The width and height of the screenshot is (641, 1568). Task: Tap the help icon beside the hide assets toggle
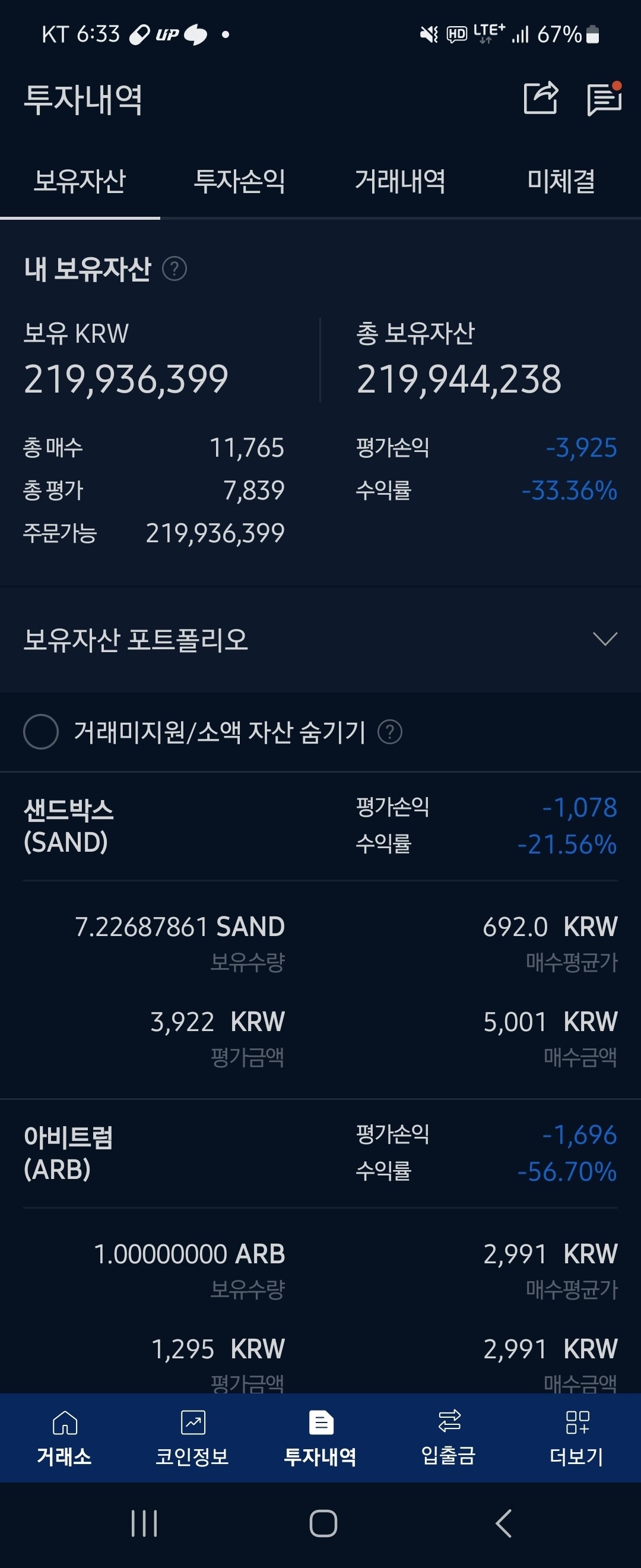[x=391, y=731]
